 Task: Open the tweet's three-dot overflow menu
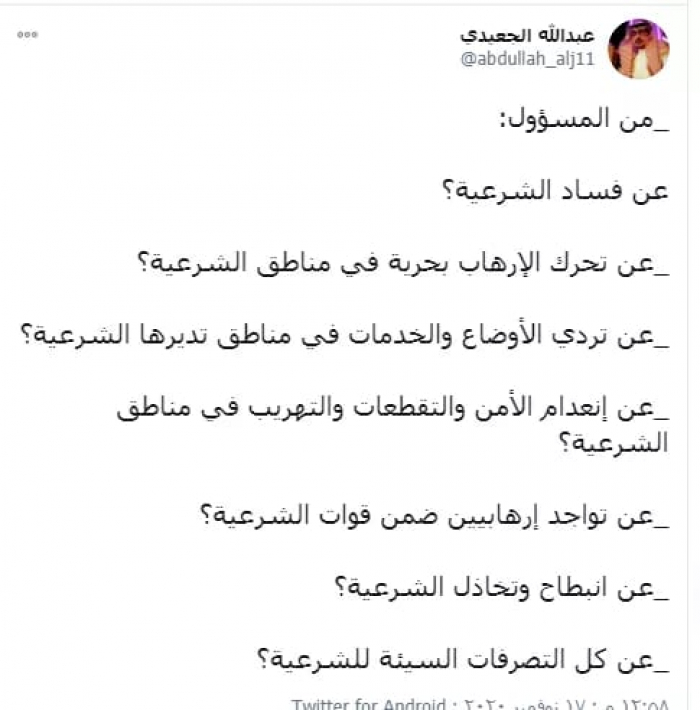pyautogui.click(x=28, y=35)
